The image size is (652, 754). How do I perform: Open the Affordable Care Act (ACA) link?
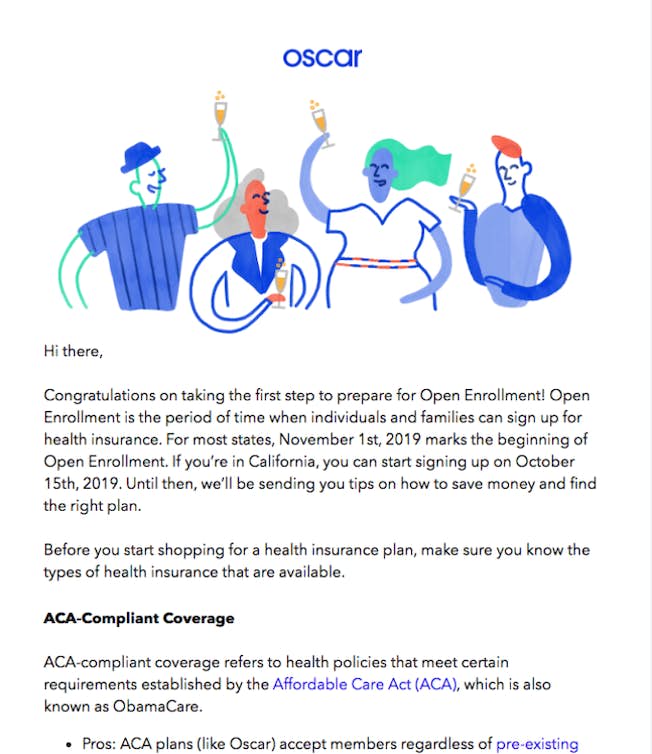[x=364, y=684]
